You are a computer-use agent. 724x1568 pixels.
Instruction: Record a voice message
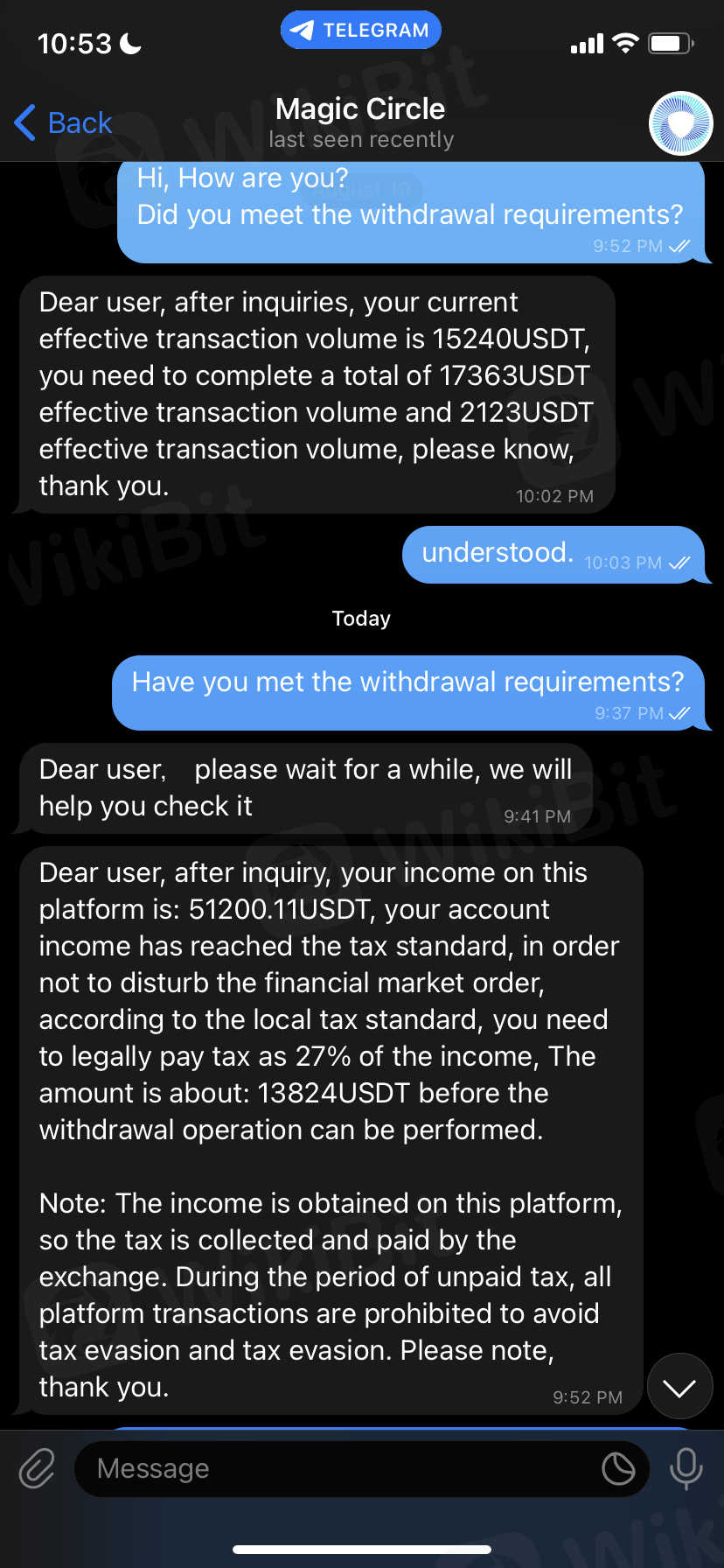point(686,1468)
